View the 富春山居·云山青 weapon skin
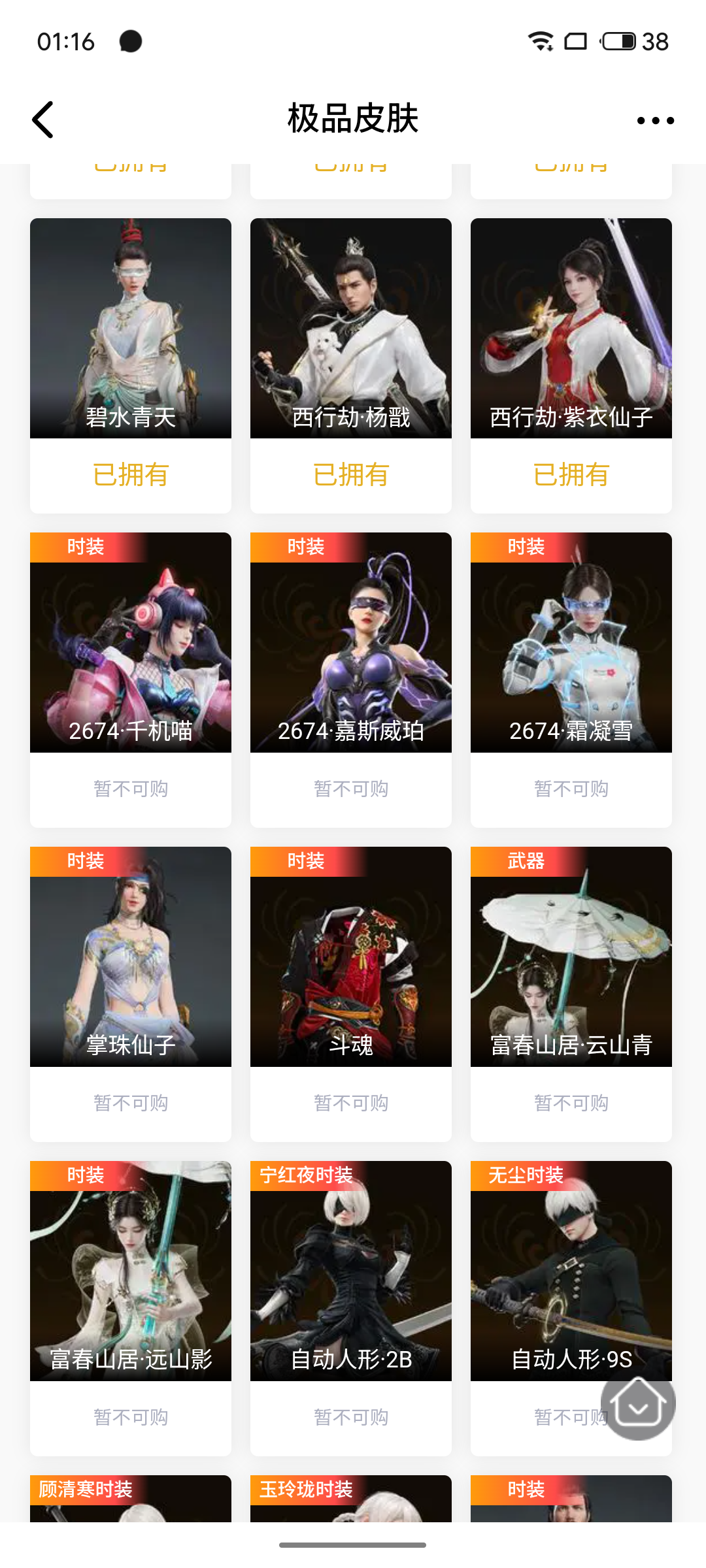 click(571, 957)
